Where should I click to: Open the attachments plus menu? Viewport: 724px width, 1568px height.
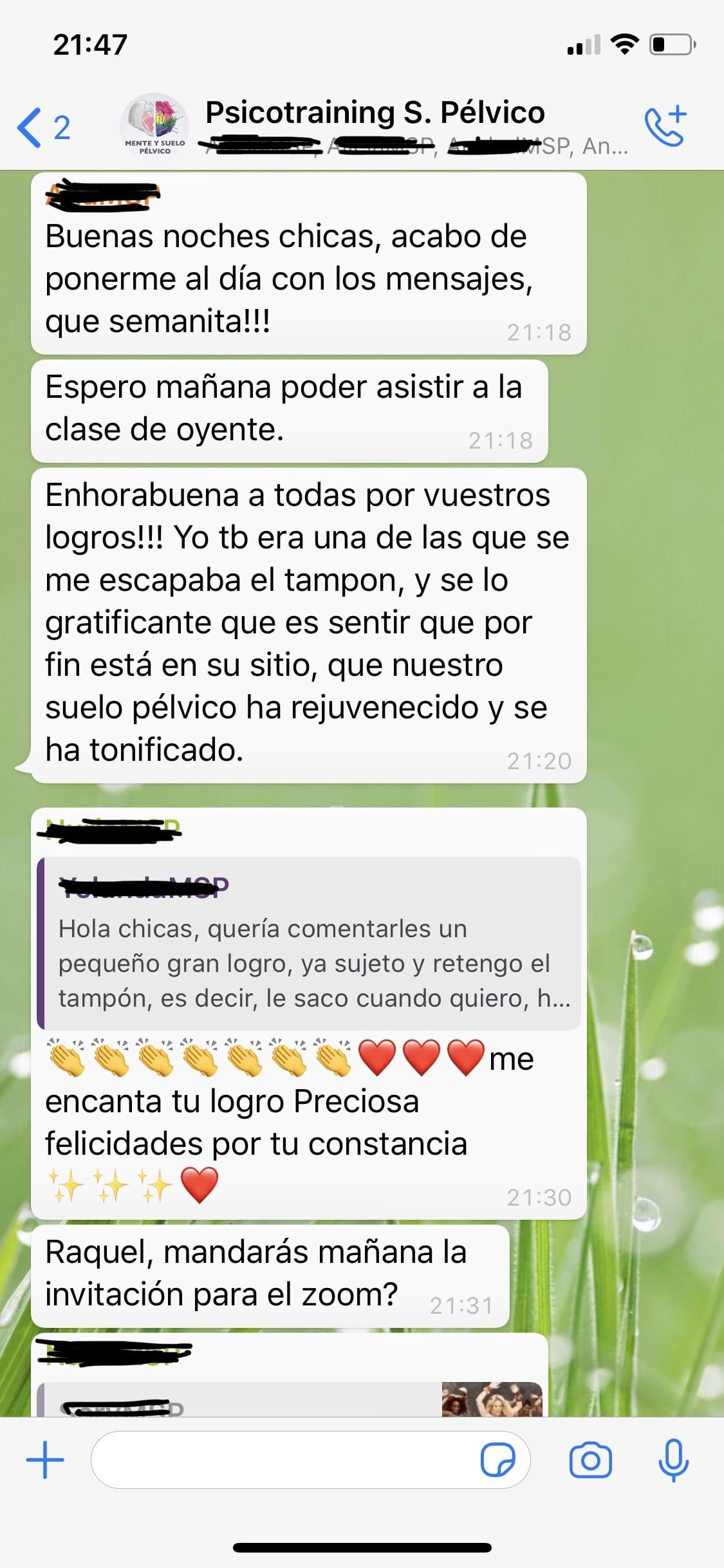[45, 1460]
